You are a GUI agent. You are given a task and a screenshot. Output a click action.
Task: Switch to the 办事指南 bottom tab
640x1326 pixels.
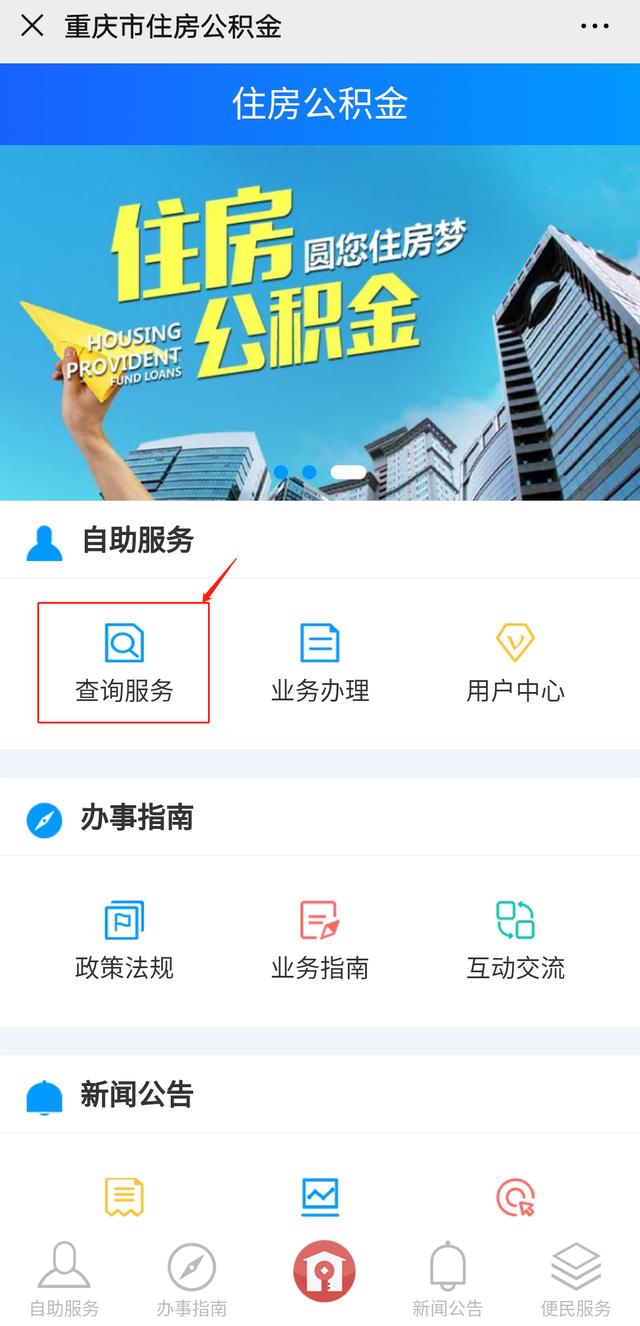(x=191, y=1279)
